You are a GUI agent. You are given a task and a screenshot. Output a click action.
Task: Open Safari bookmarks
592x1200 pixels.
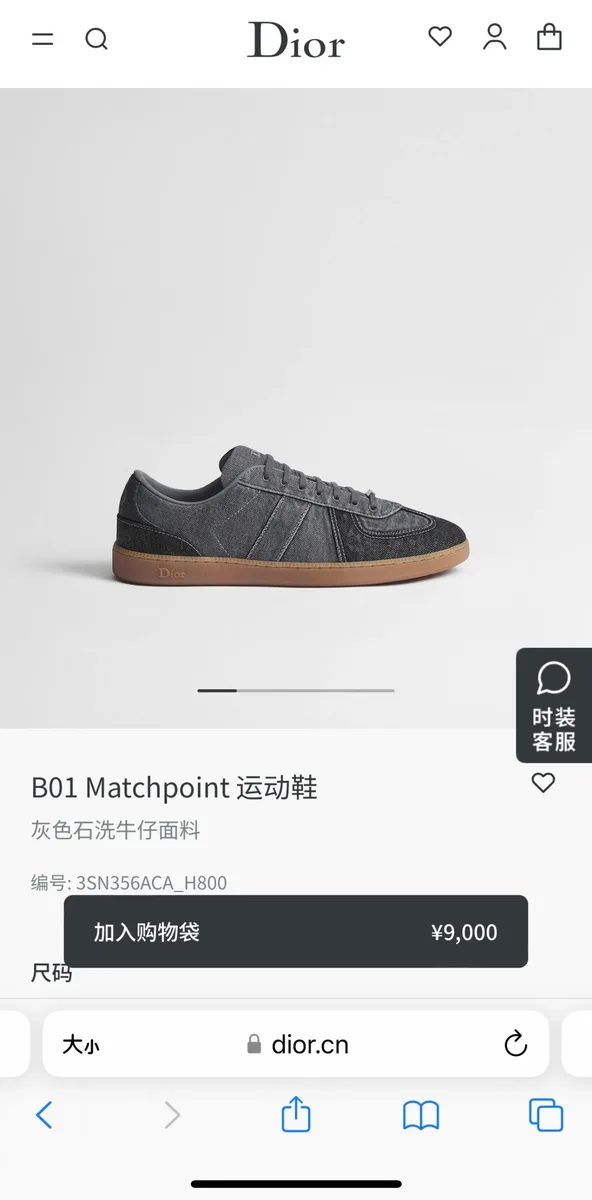point(421,1115)
